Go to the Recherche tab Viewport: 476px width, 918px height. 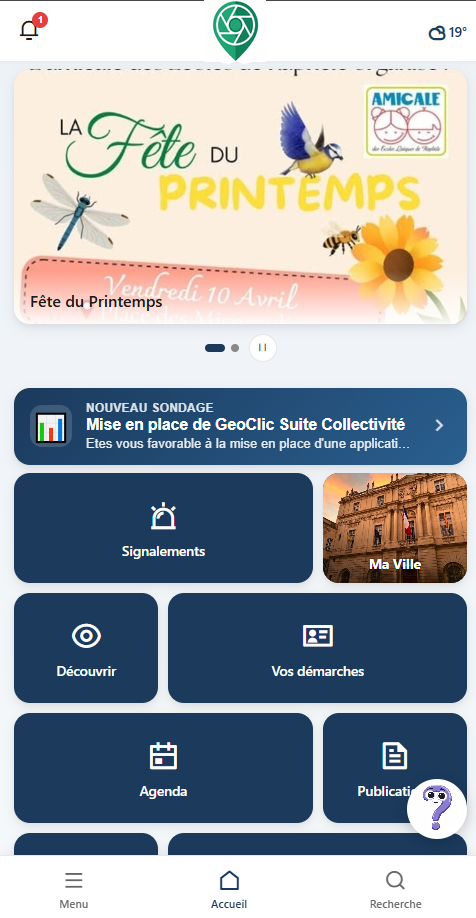click(395, 890)
